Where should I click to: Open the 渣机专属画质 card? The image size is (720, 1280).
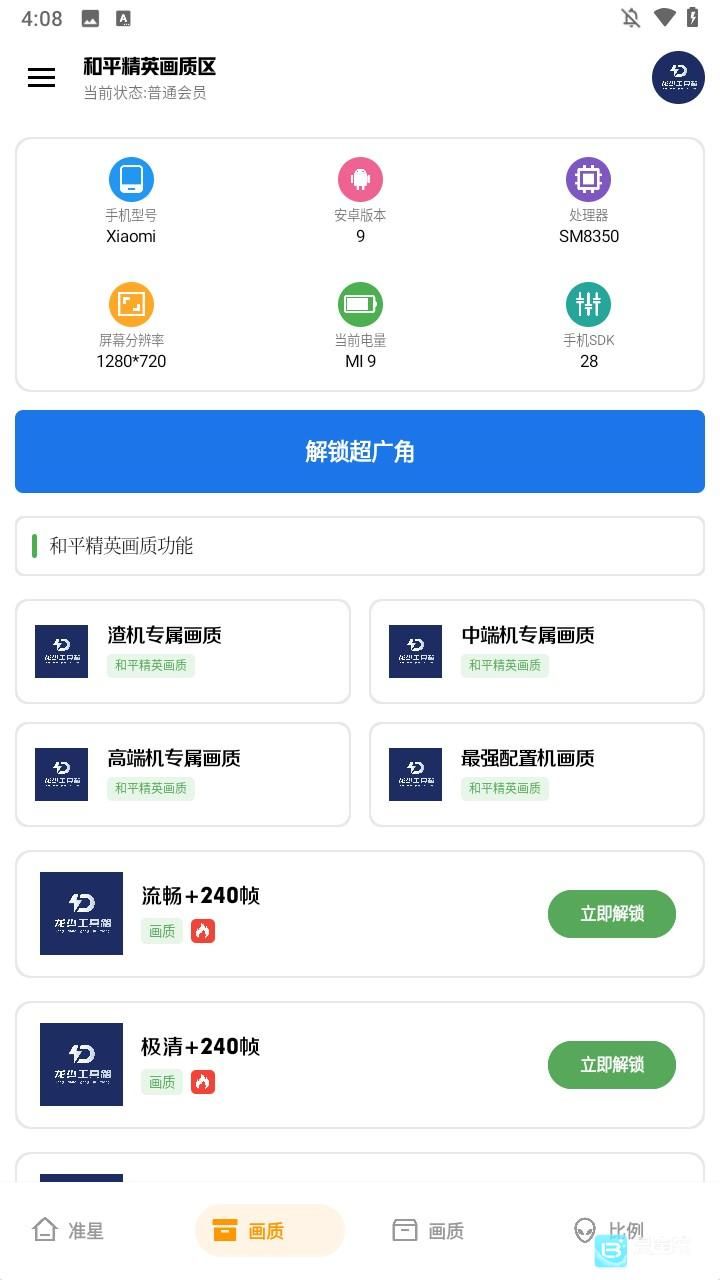coord(183,651)
